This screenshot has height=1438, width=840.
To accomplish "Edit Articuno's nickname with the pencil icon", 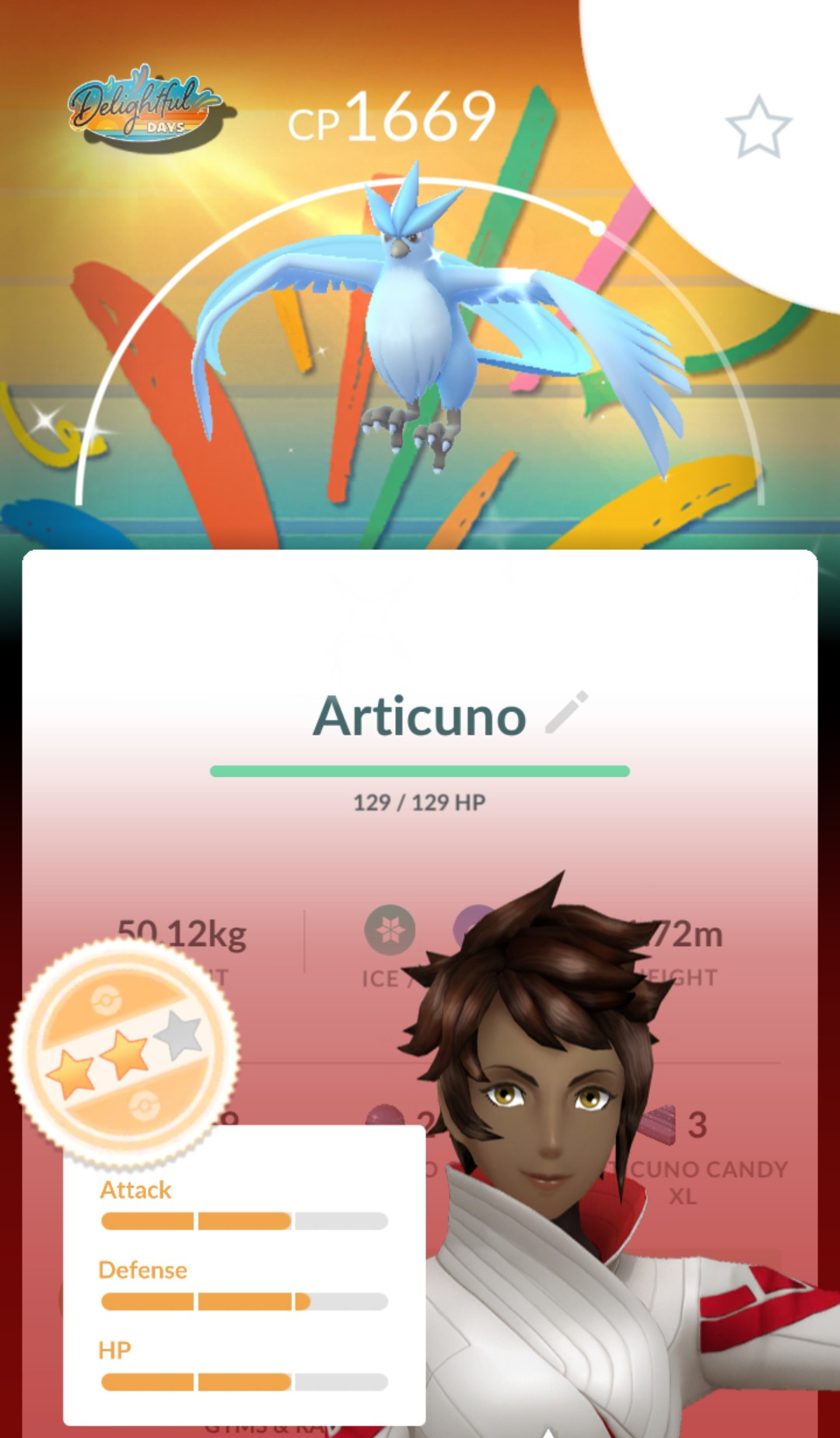I will pos(566,713).
